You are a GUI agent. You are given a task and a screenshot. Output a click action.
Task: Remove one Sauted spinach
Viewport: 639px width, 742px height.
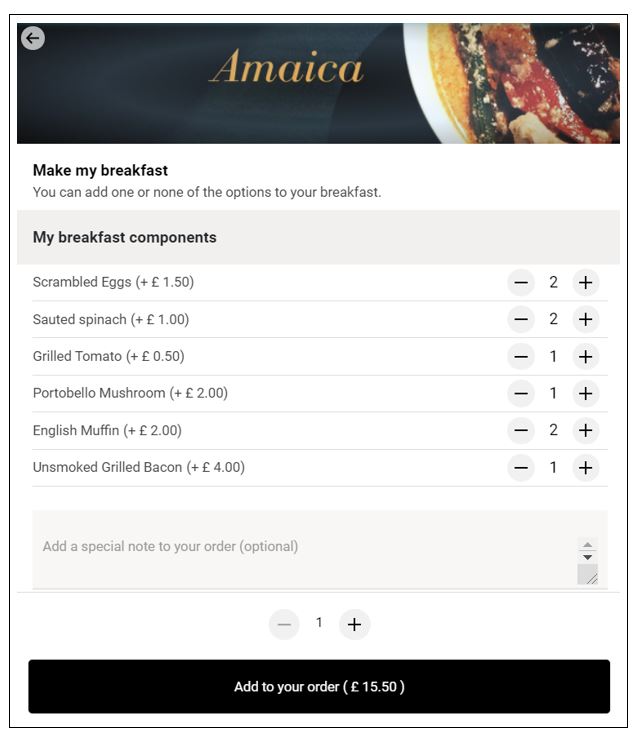point(521,320)
